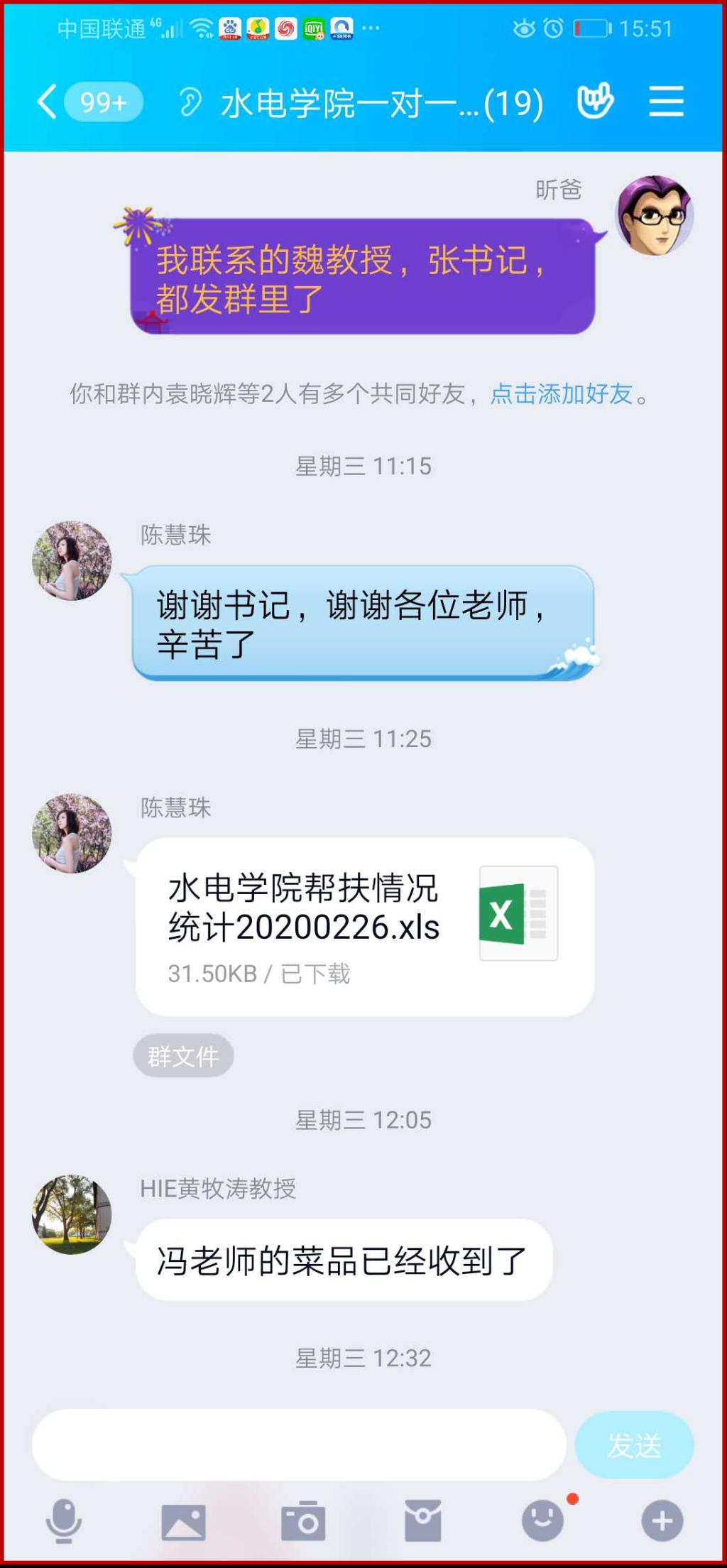The width and height of the screenshot is (727, 1568).
Task: Open the 群文件 chip
Action: click(x=183, y=1056)
